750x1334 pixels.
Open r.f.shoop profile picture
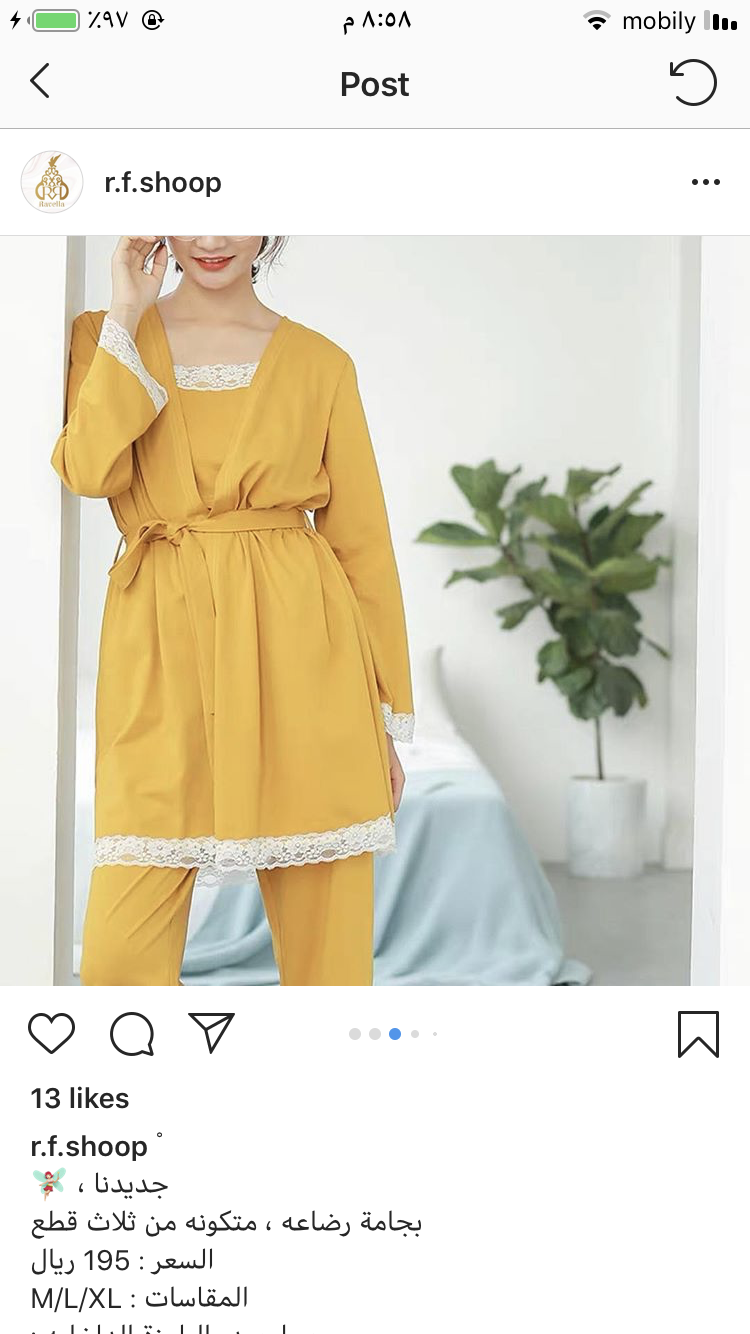(51, 182)
